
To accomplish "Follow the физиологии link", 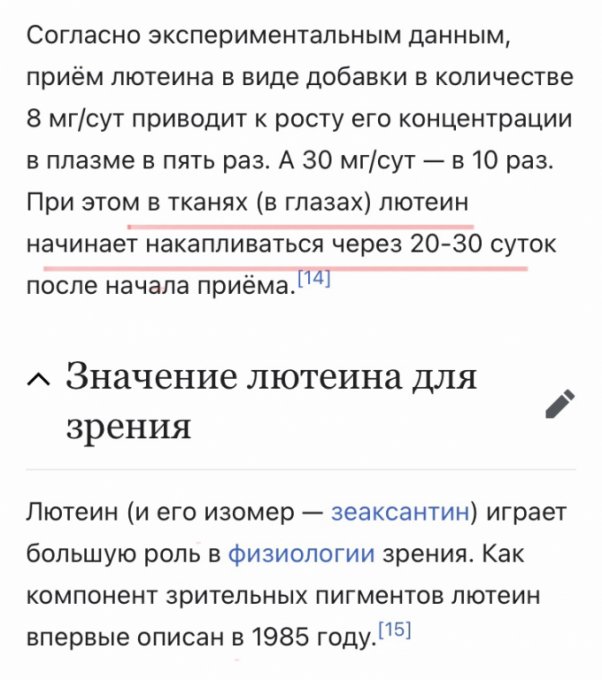I will 301,553.
